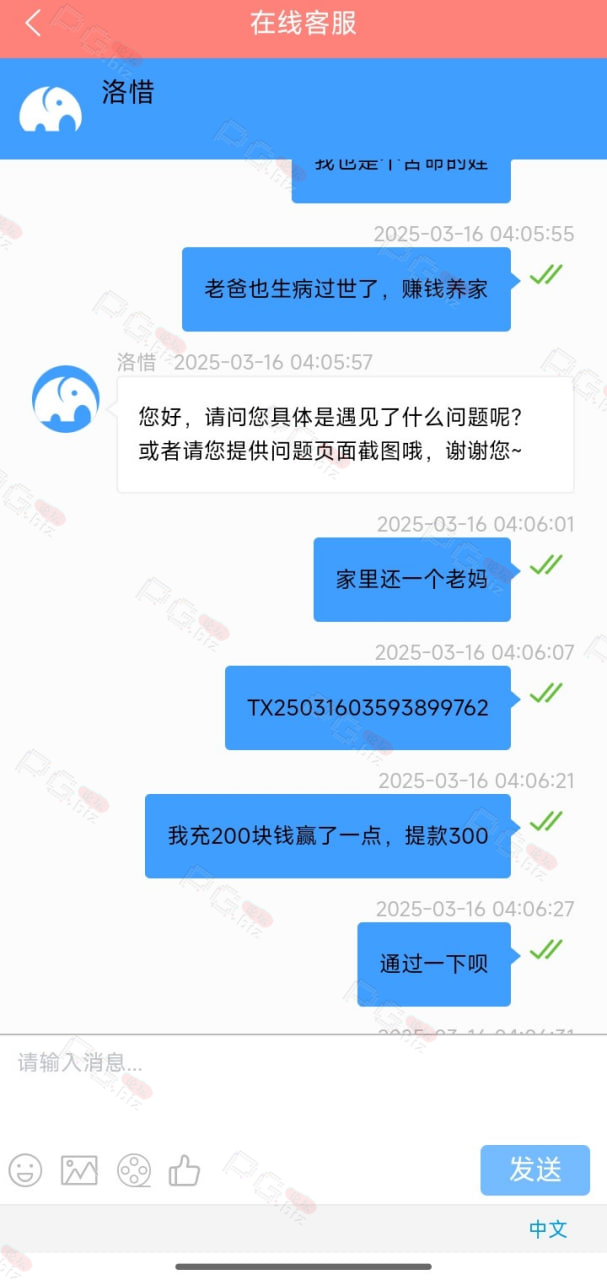This screenshot has width=607, height=1280.
Task: Open the emoji picker
Action: (x=25, y=1170)
